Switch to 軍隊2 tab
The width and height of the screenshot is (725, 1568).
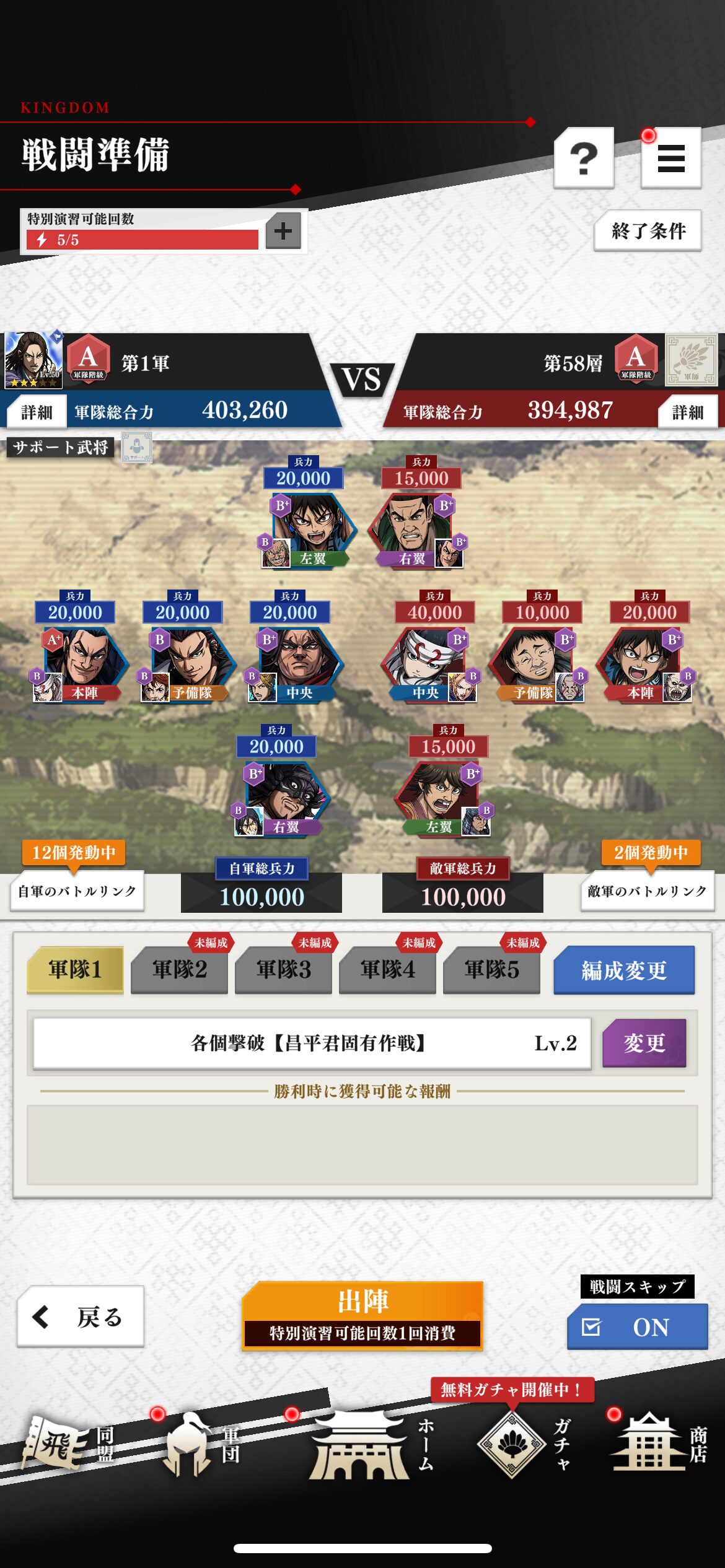180,970
